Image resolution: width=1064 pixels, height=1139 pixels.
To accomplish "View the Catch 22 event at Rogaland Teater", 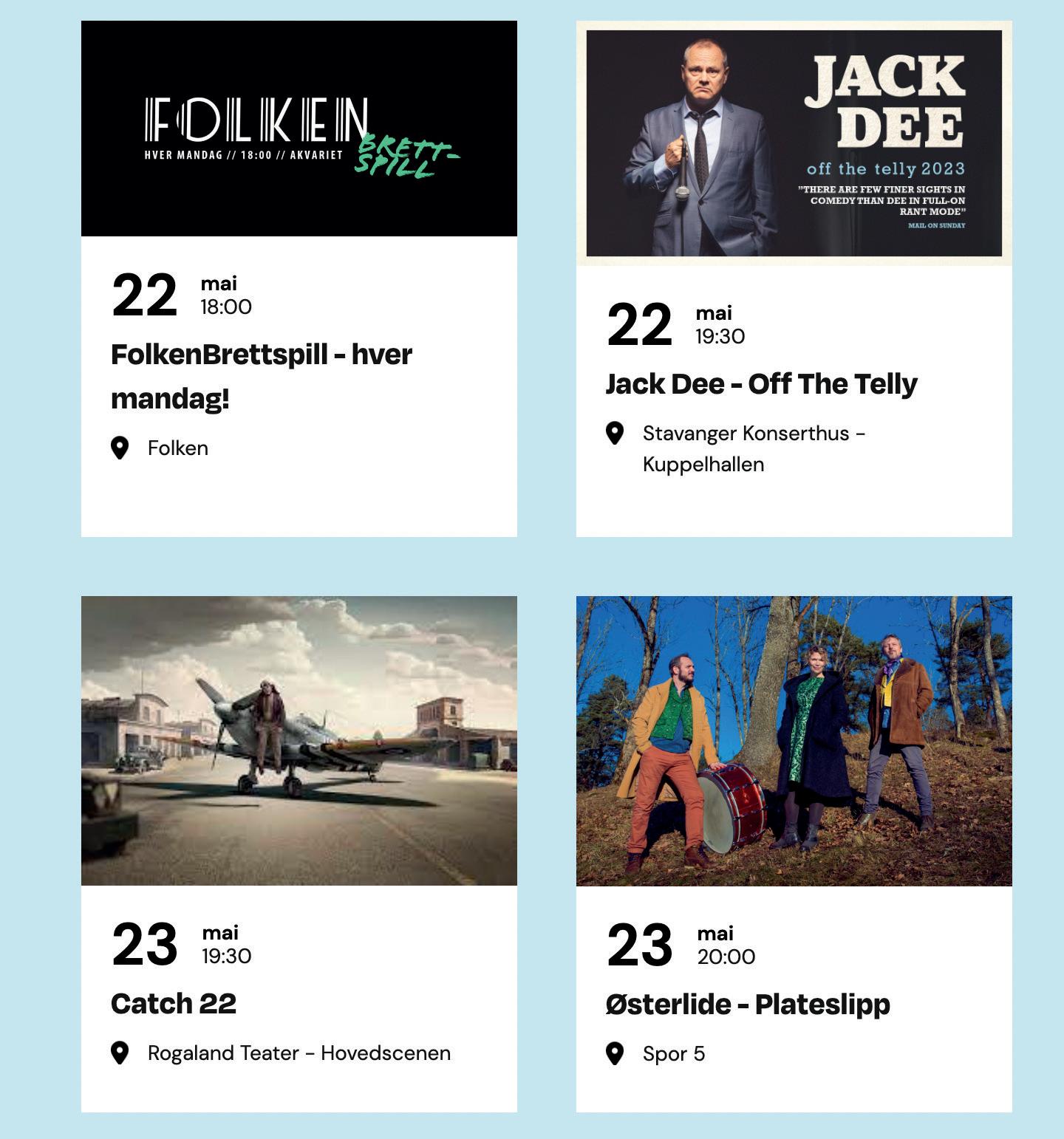I will 174,1004.
